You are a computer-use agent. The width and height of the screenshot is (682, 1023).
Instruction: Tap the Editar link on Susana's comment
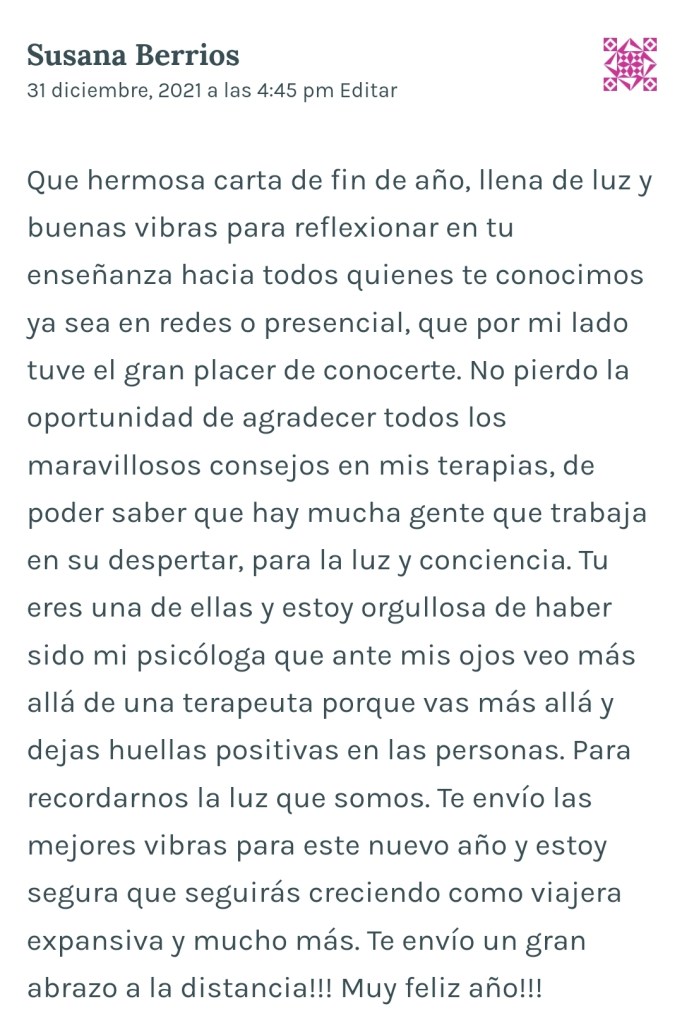(x=368, y=91)
